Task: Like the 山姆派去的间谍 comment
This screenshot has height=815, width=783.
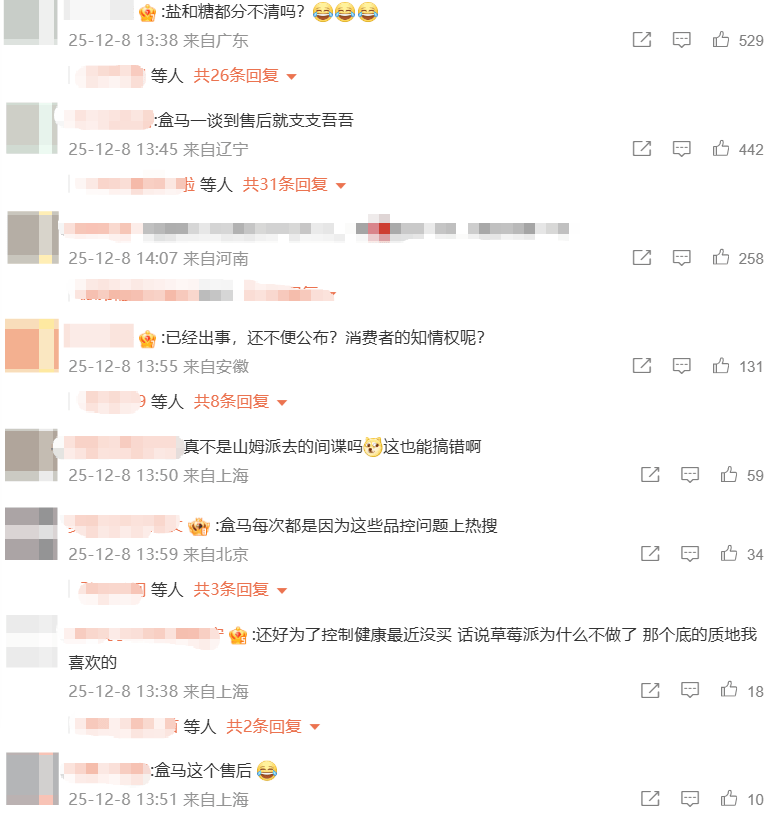Action: coord(728,475)
